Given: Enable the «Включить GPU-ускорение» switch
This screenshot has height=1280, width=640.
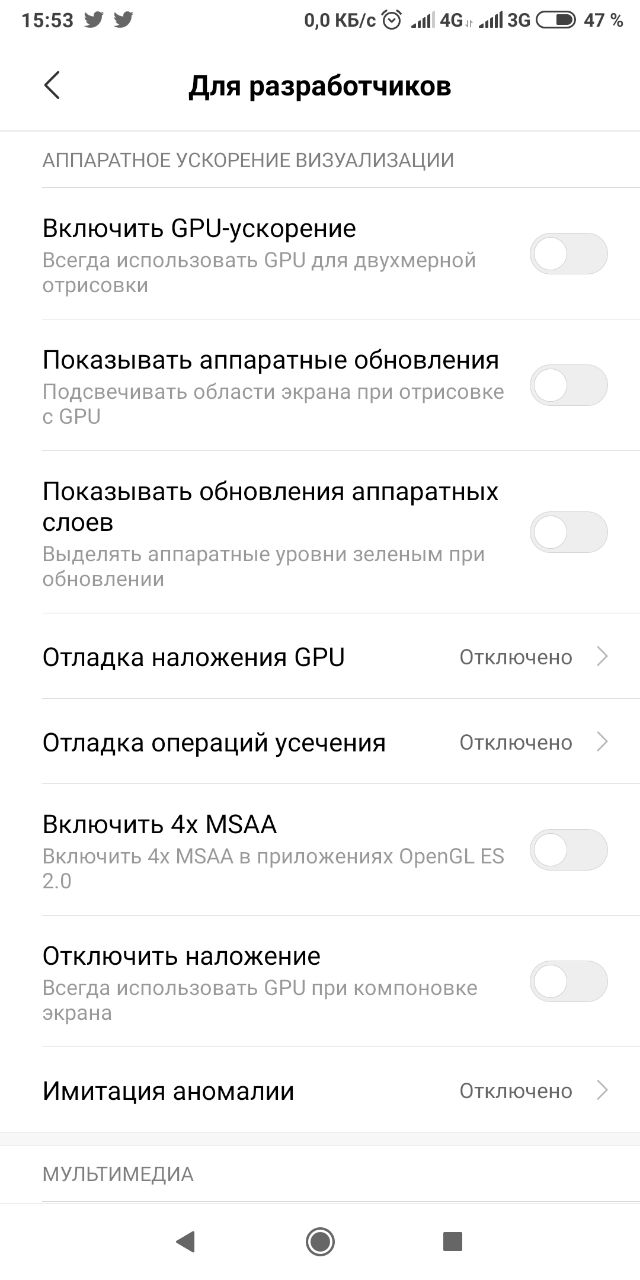Looking at the screenshot, I should (x=569, y=254).
